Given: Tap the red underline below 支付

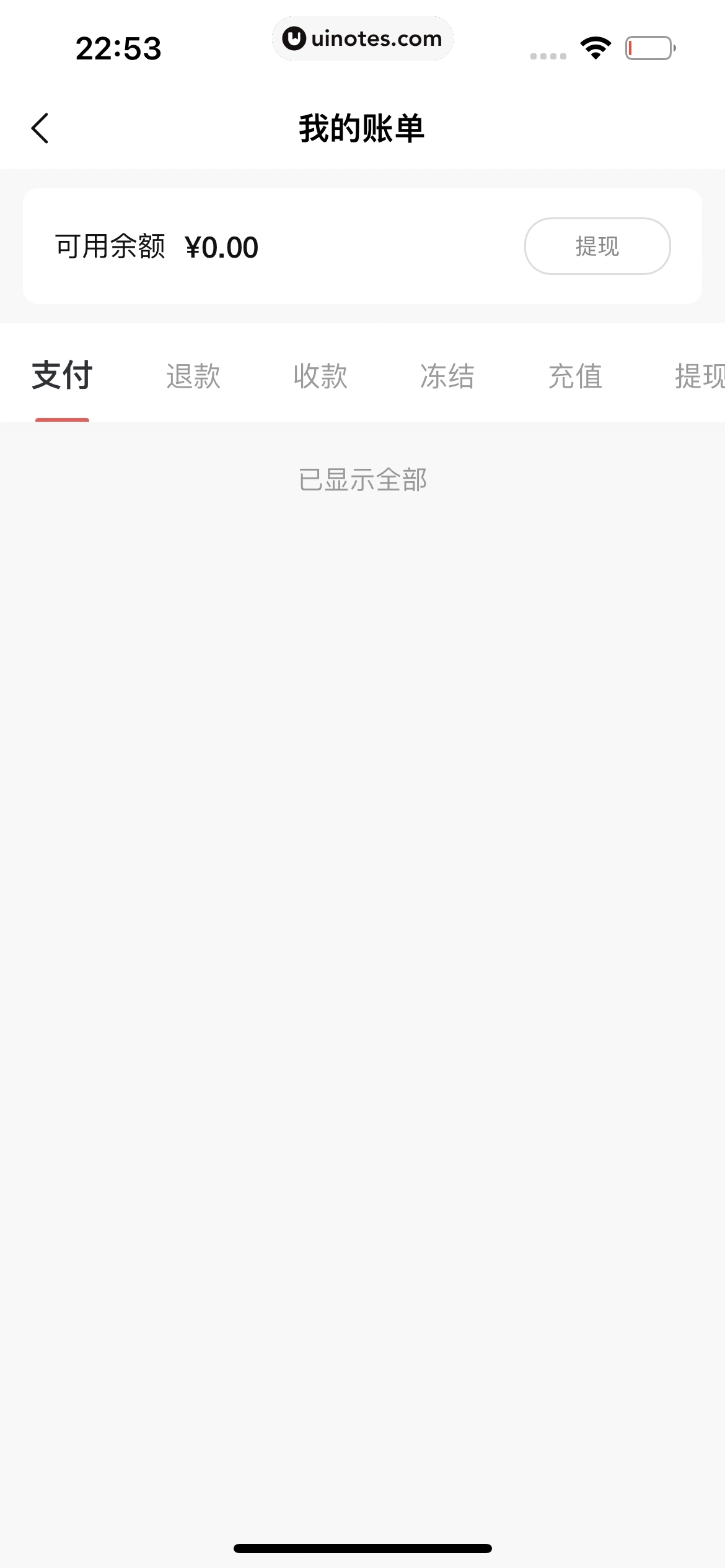Looking at the screenshot, I should point(62,419).
